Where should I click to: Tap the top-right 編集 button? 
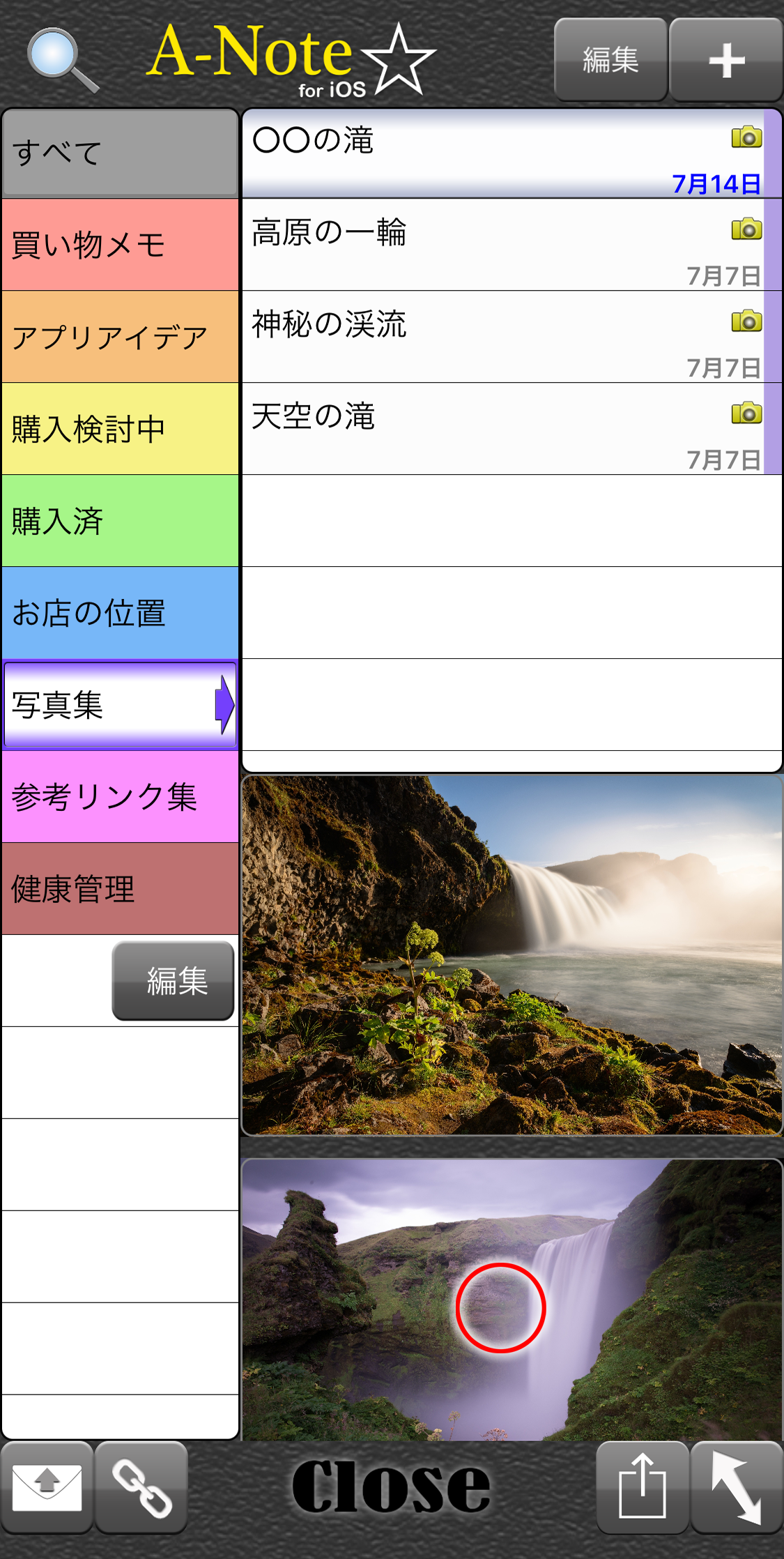tap(610, 60)
